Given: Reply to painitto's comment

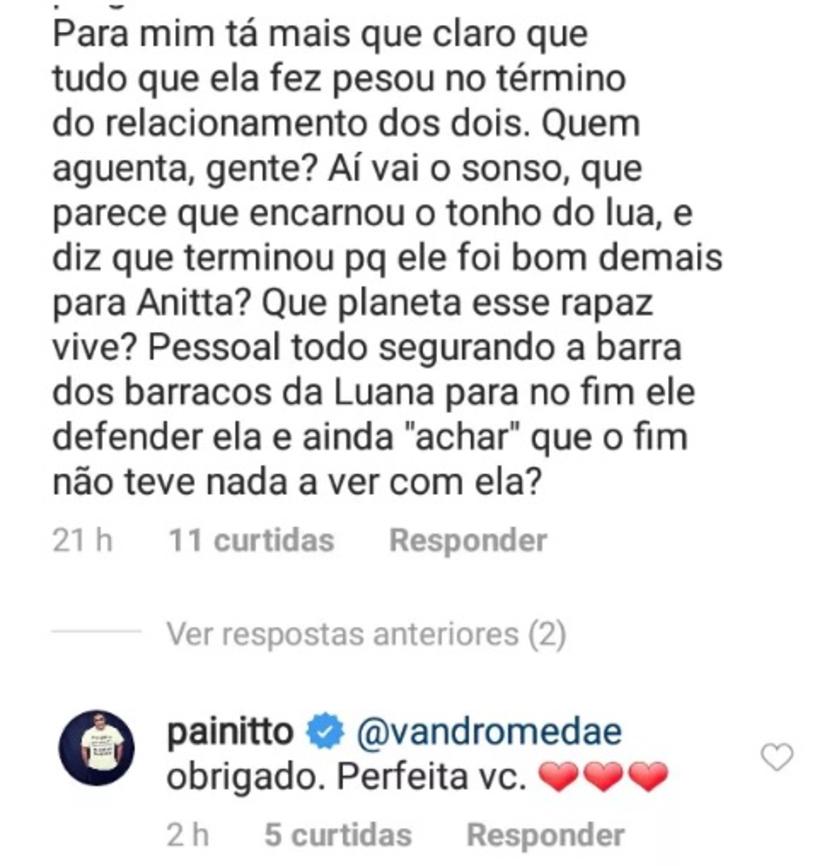Looking at the screenshot, I should click(x=545, y=834).
